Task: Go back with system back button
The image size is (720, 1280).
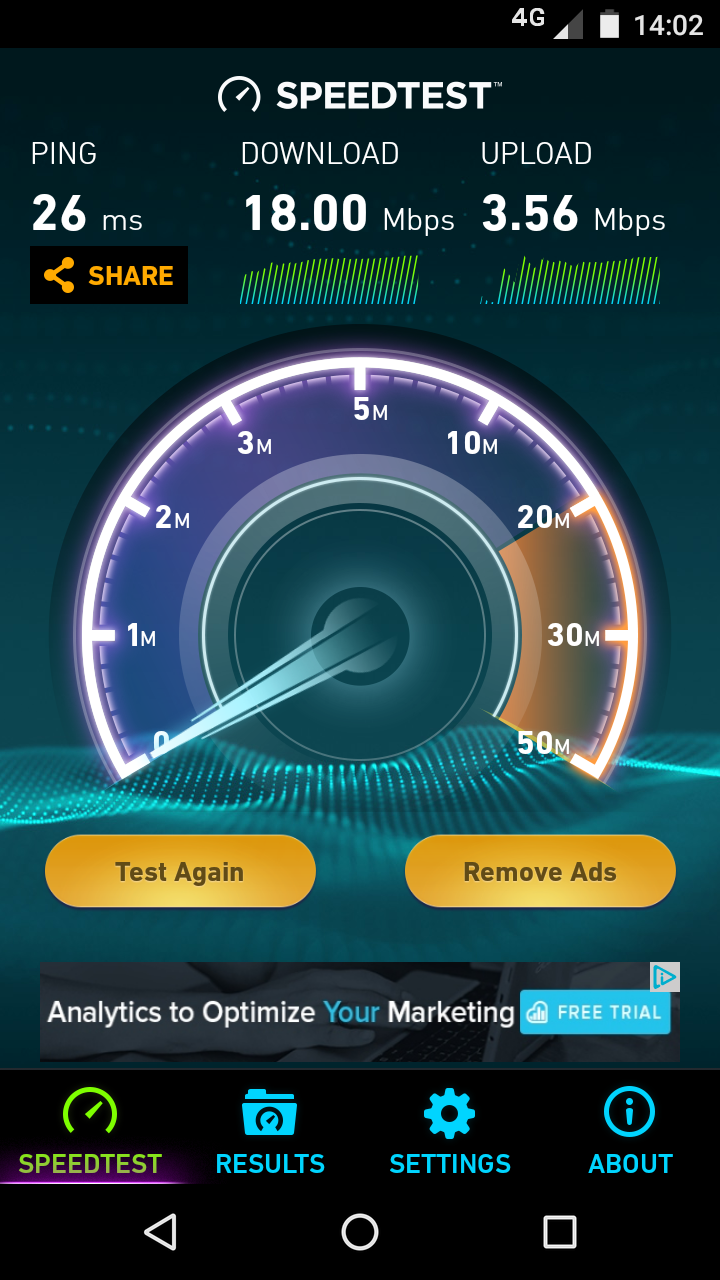Action: tap(160, 1232)
